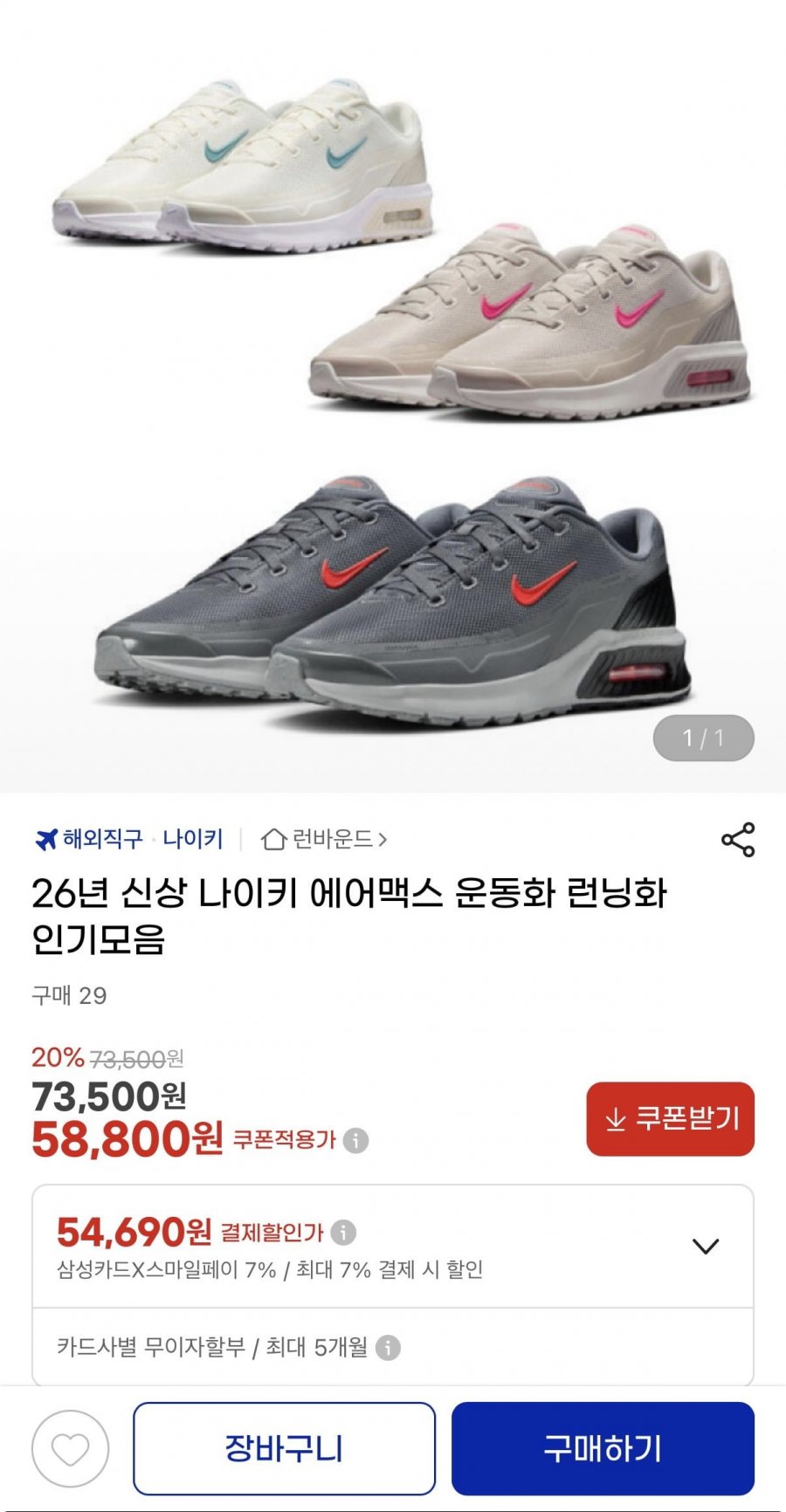The height and width of the screenshot is (1512, 786).
Task: Share this Nike product
Action: [737, 840]
